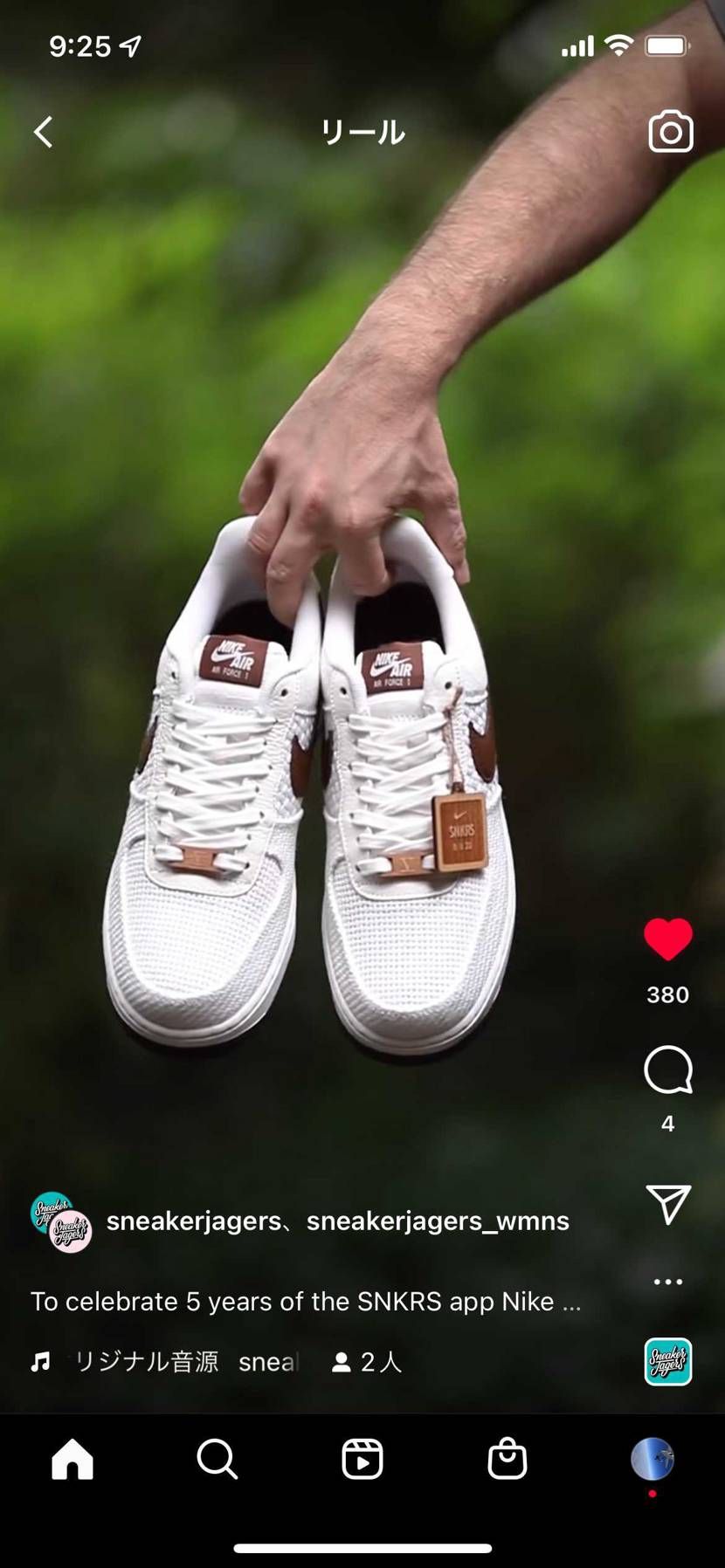Expand the caption about the SNKRS app
The height and width of the screenshot is (1568, 725).
point(306,1302)
